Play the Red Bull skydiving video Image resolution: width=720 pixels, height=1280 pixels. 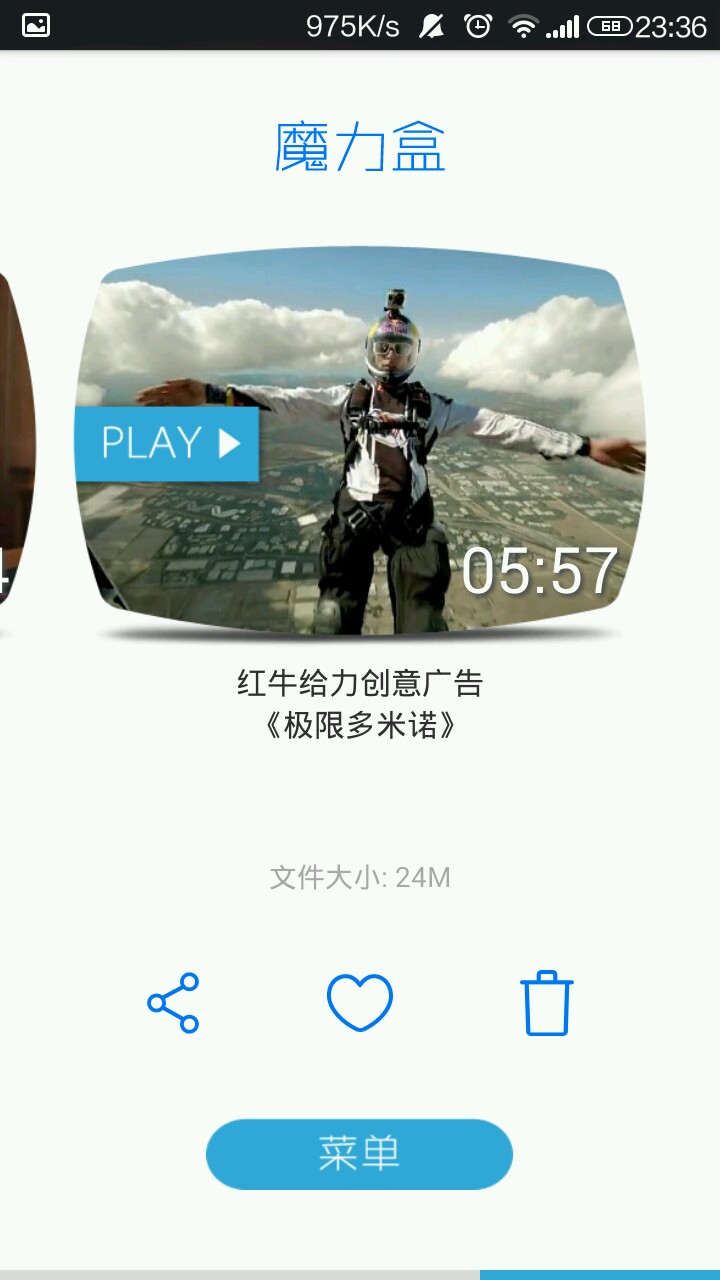coord(168,443)
